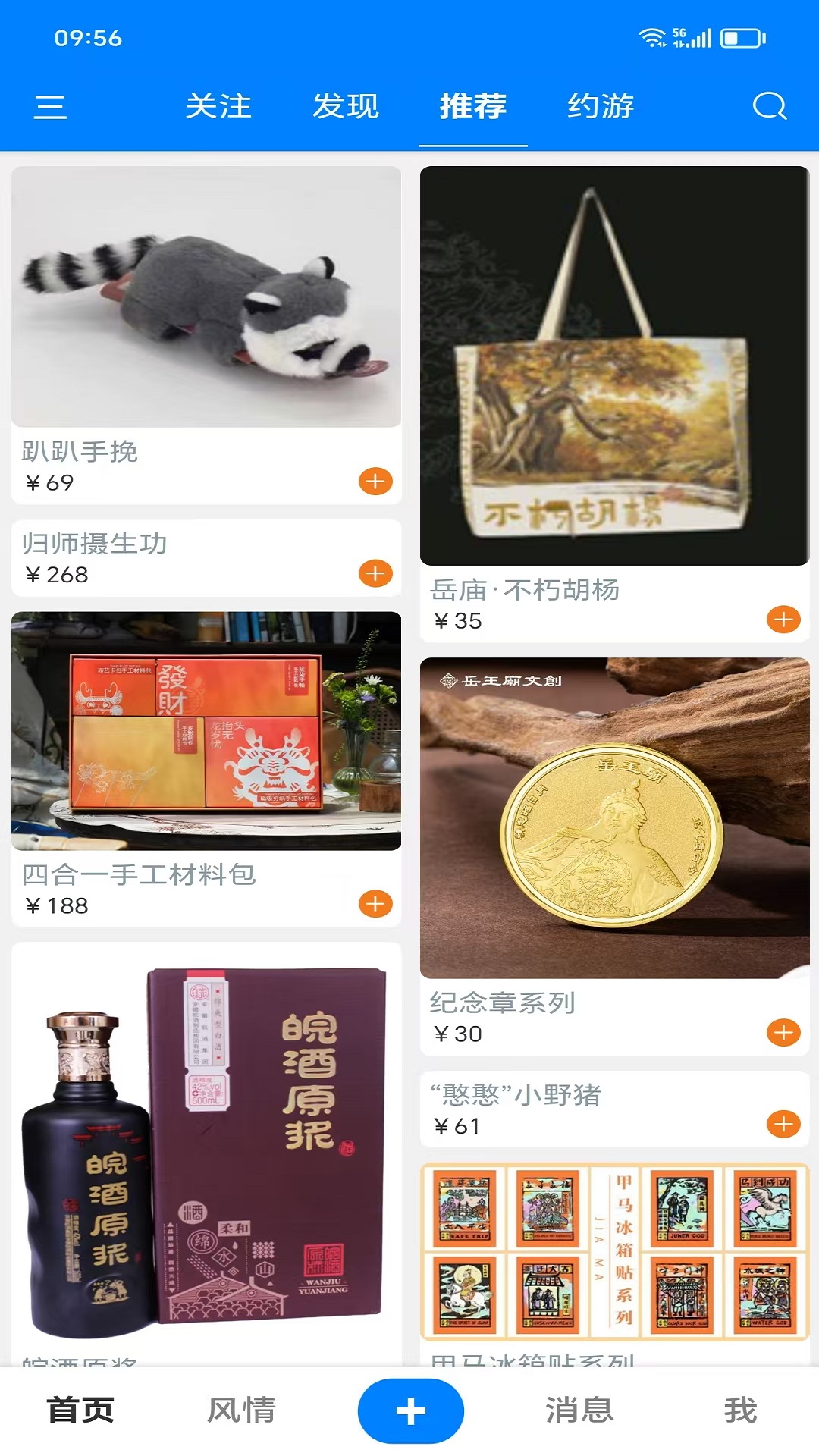Open the hamburger menu at top left
Screen dimensions: 819x1456
[50, 107]
